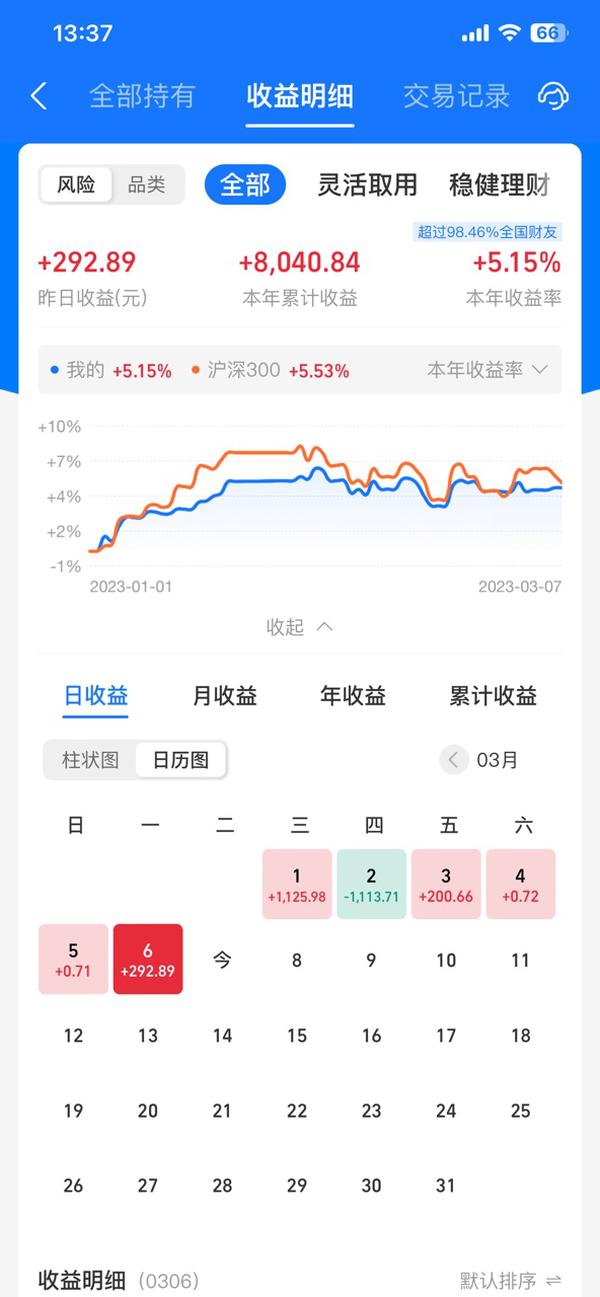Select March 5 with +0.71
The height and width of the screenshot is (1297, 600).
point(73,959)
